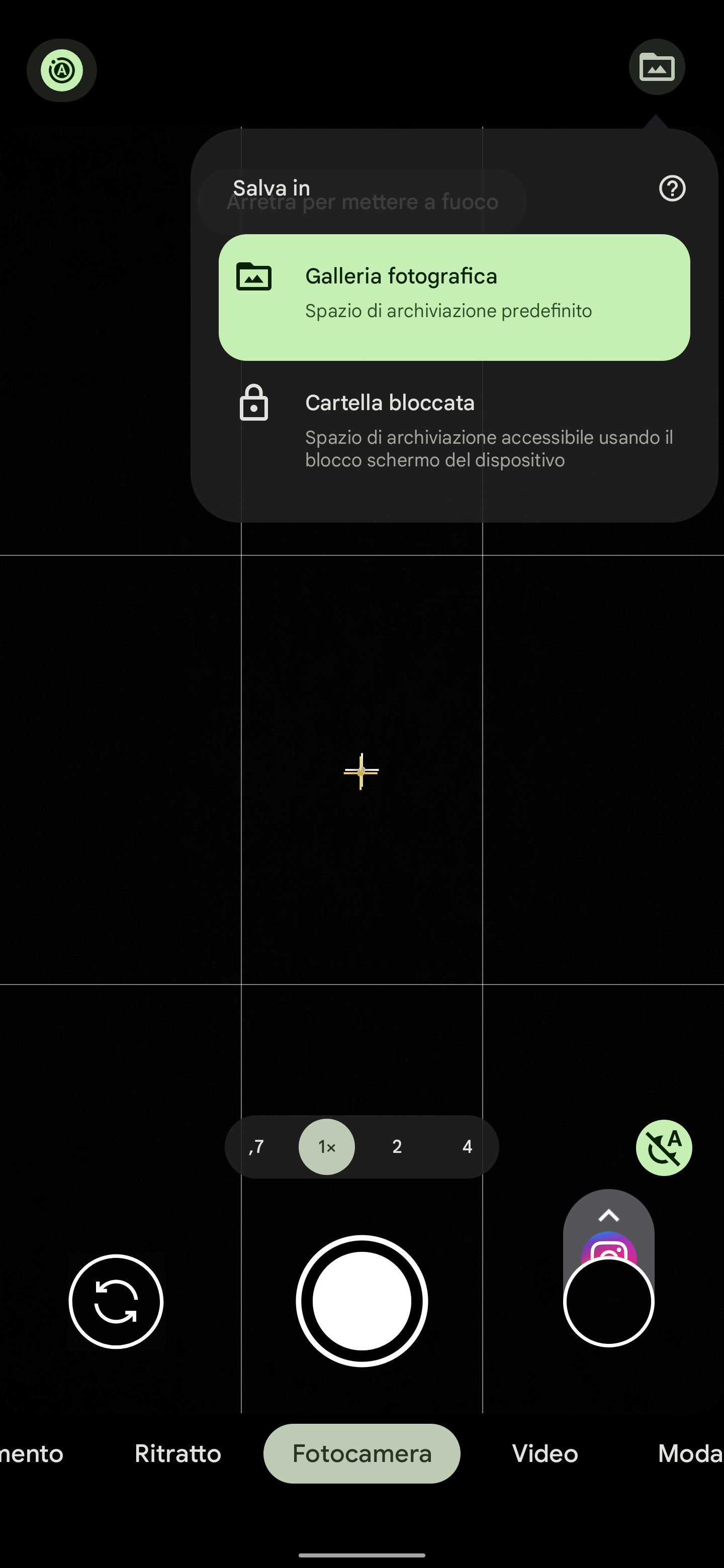Choose Cartella bloccata for saving
The height and width of the screenshot is (1568, 724).
[x=454, y=430]
